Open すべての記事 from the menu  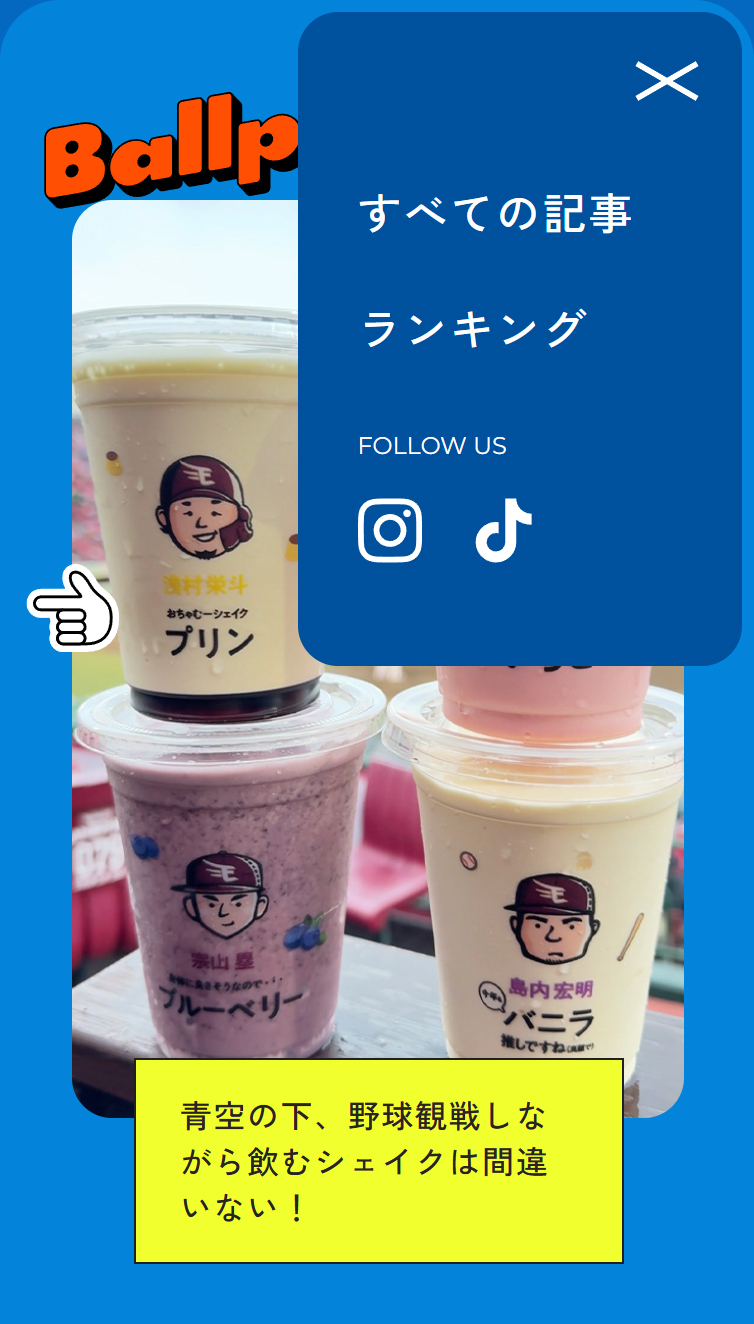pos(495,214)
